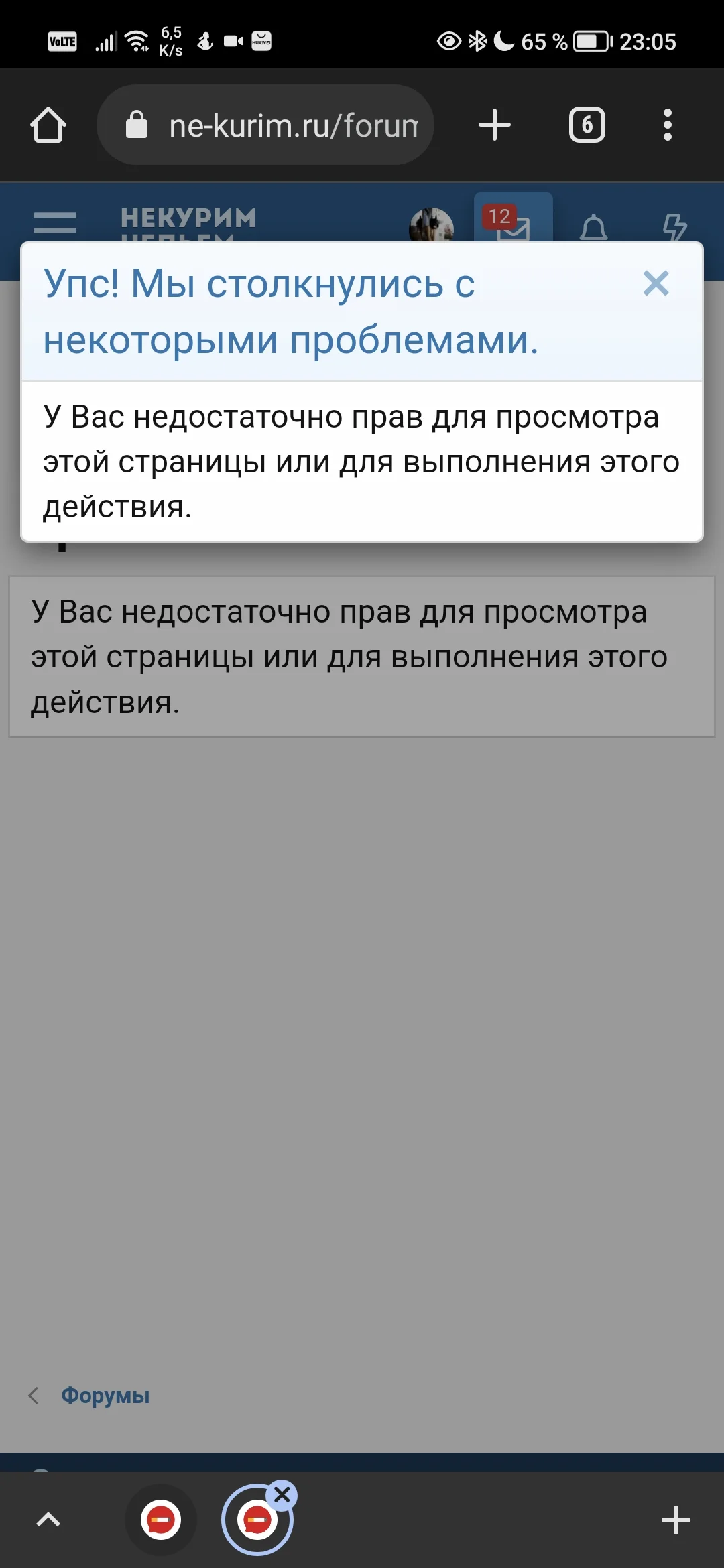Collapse the Форумы breadcrumb with left chevron

(33, 1396)
